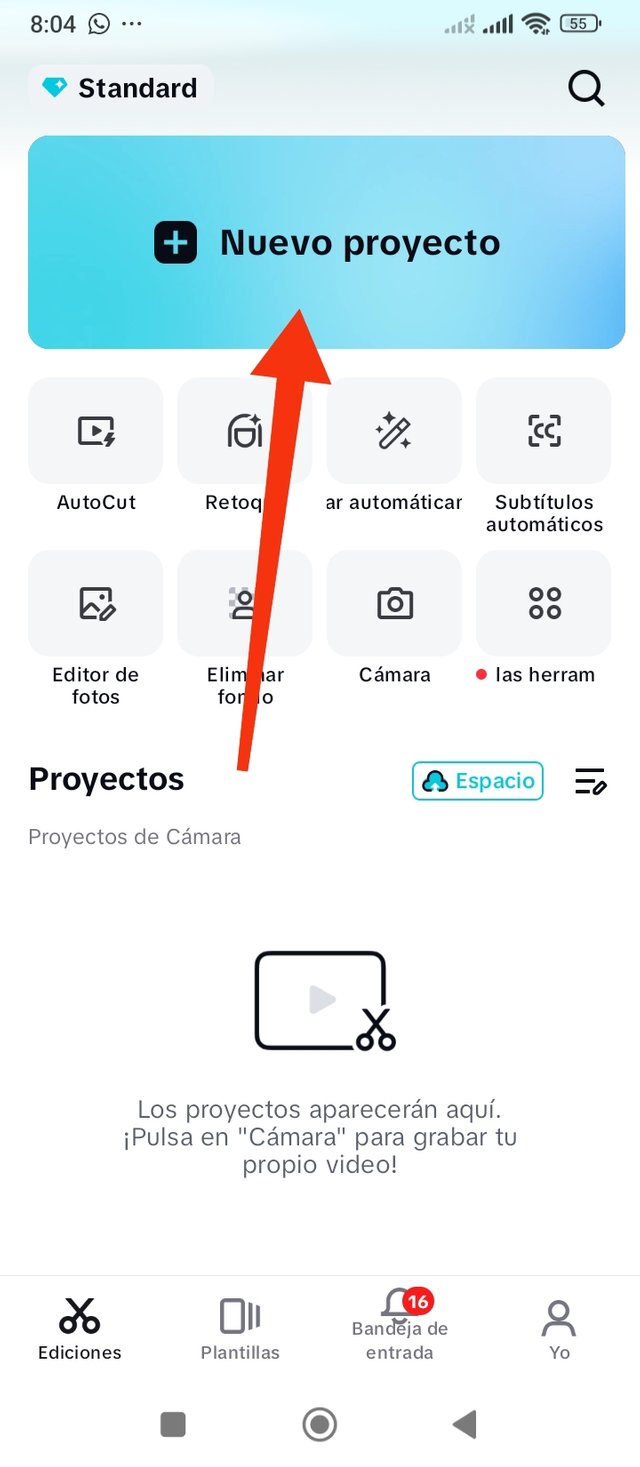640x1467 pixels.
Task: Choose Eliminar fondo tool
Action: (244, 604)
